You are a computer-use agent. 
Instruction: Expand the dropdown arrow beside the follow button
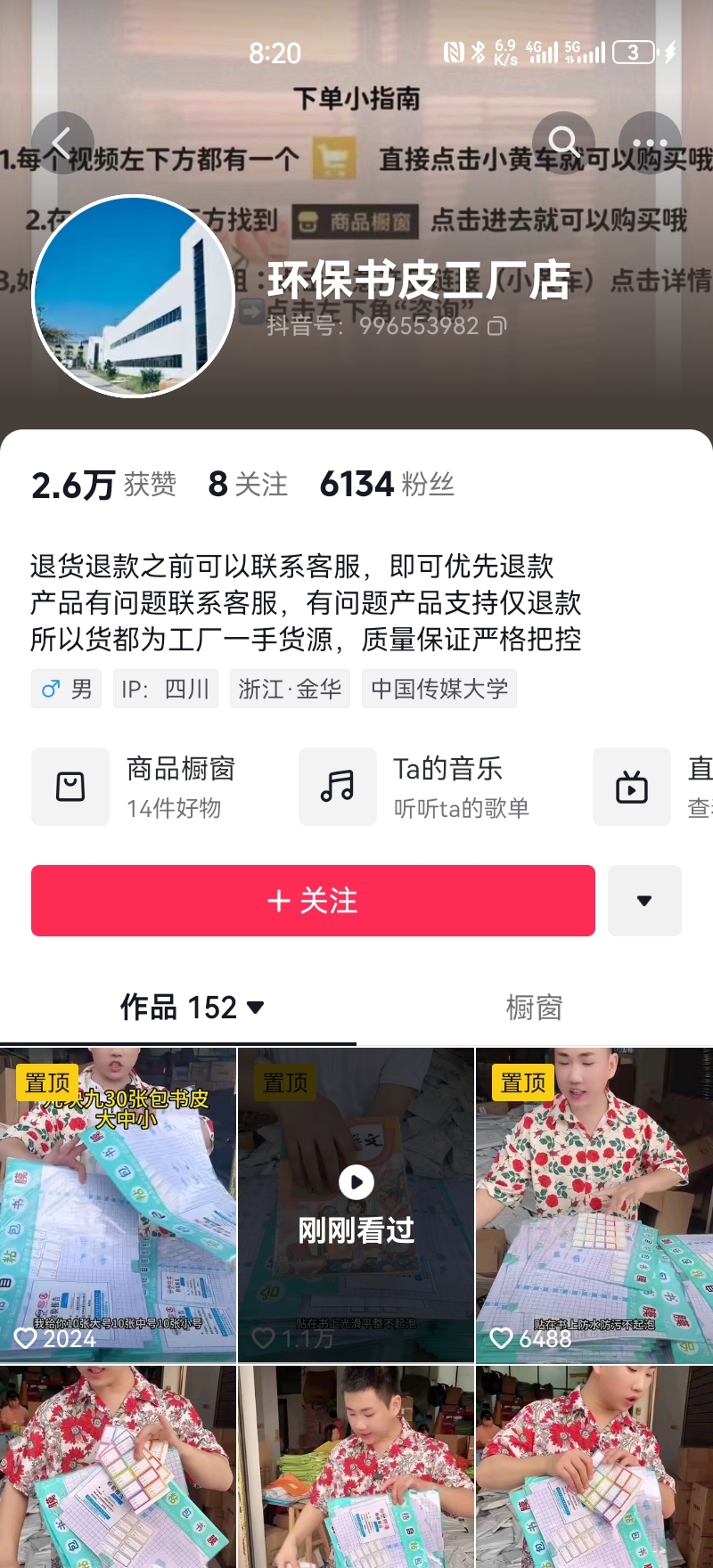[644, 901]
